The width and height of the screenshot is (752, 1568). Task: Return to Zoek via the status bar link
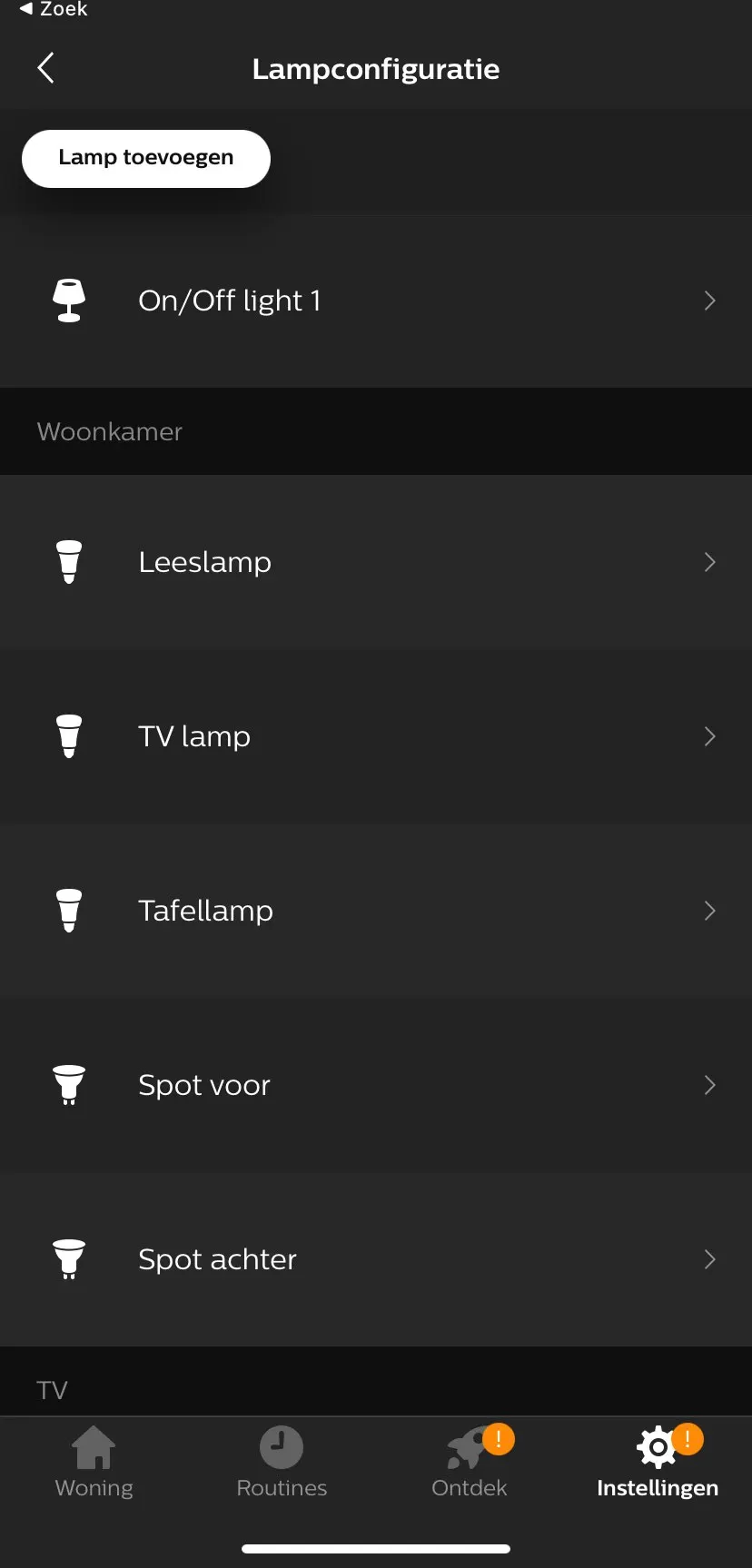point(54,9)
